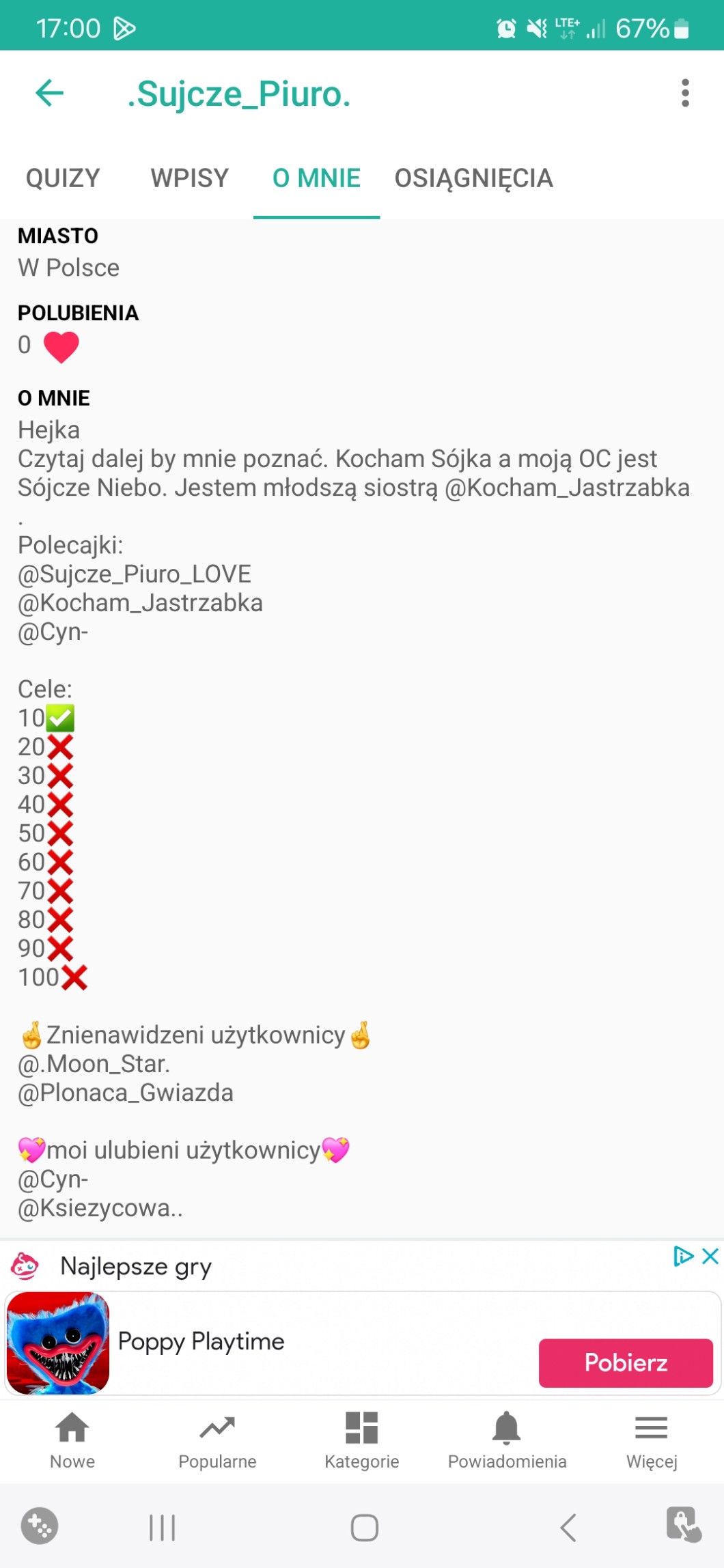
Task: Open system recent apps
Action: pos(163,1528)
